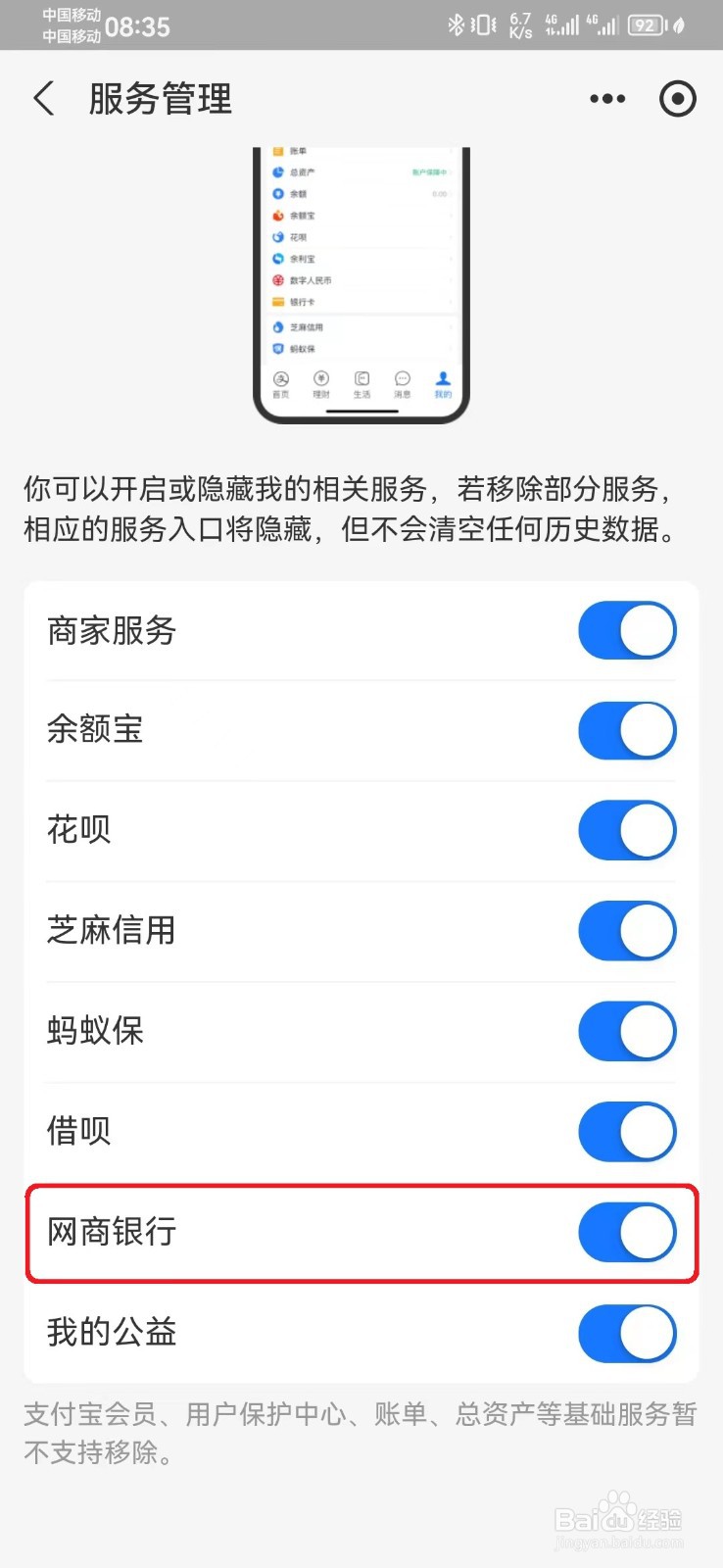Toggle the 花呗 switch off
The image size is (723, 1568).
(626, 830)
